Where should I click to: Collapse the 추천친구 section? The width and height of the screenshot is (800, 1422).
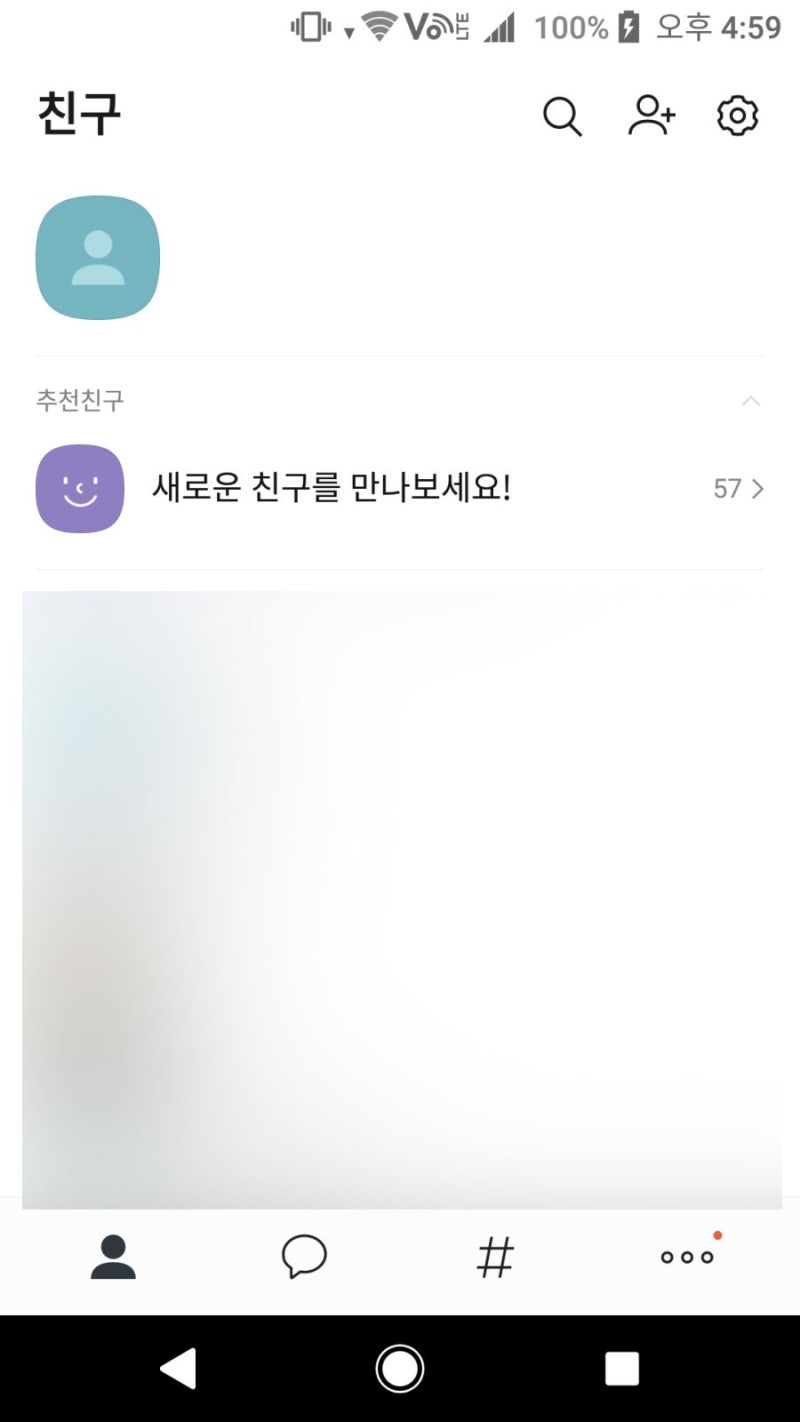(751, 401)
